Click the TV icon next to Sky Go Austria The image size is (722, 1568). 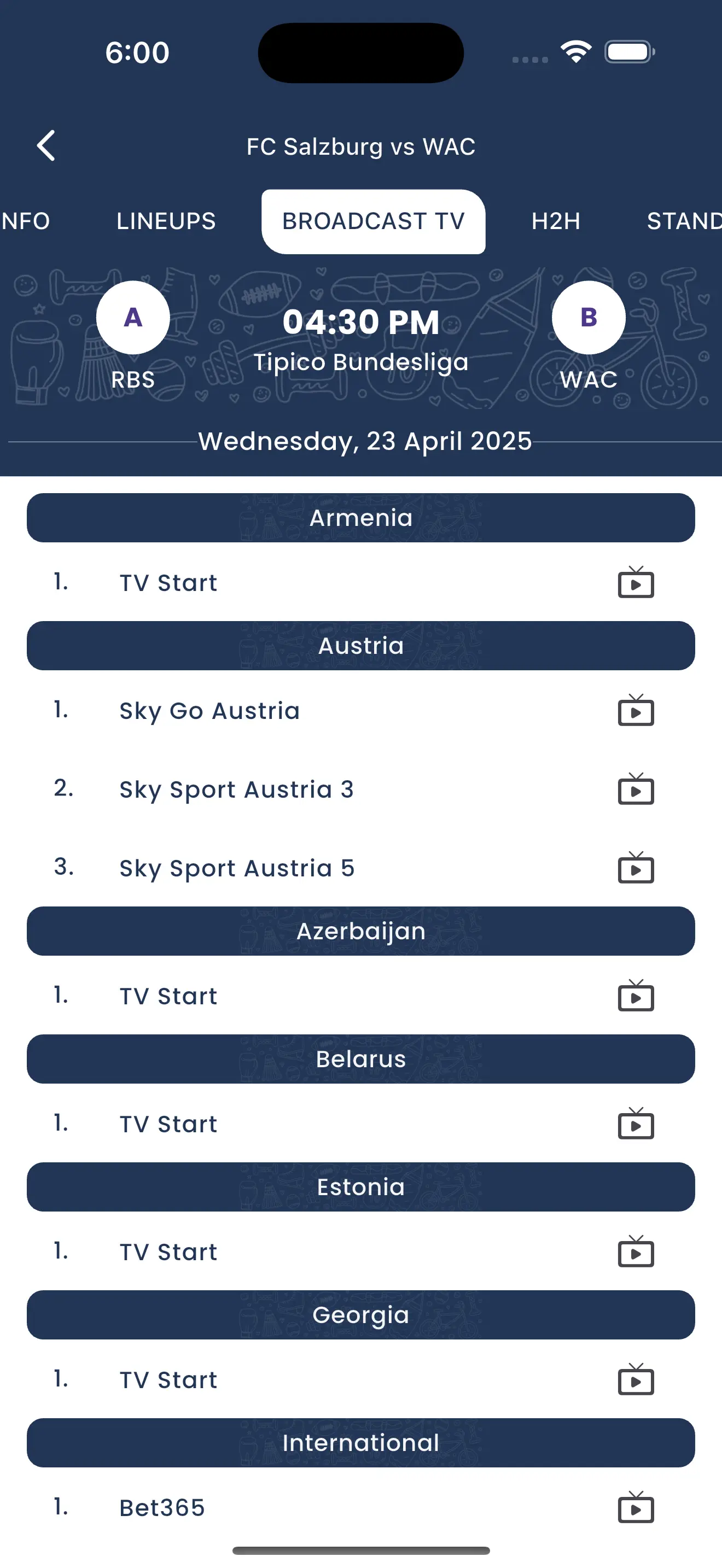635,710
